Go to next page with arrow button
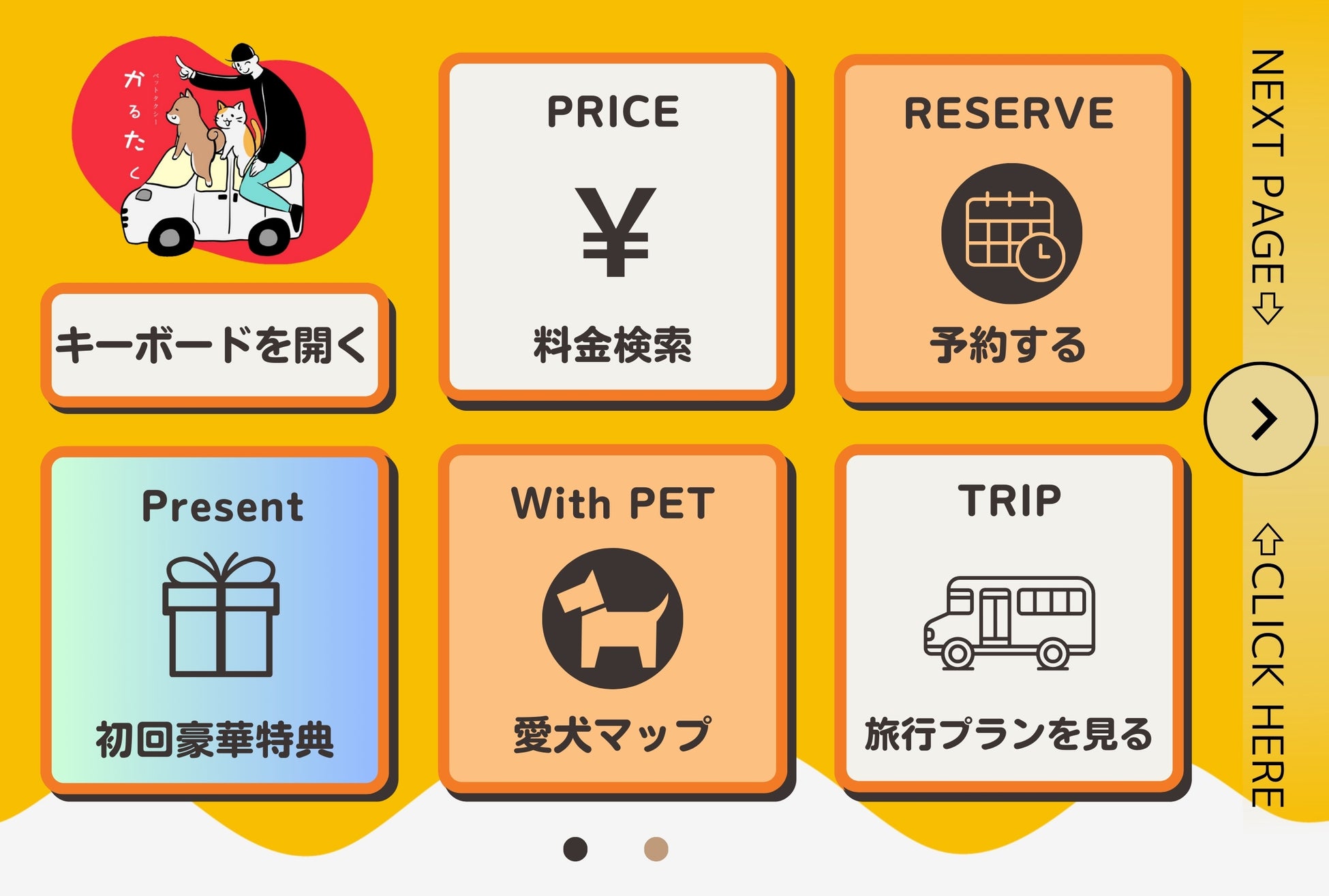Screen dimensions: 1329x896 (x=1261, y=419)
